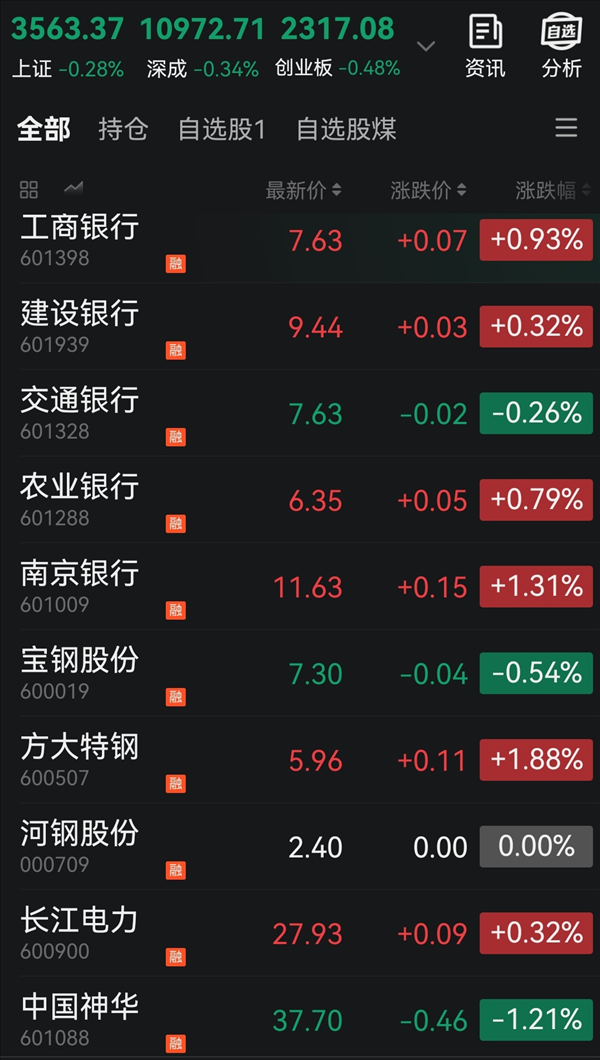
Task: Open 中国神华 stock details
Action: [300, 1019]
